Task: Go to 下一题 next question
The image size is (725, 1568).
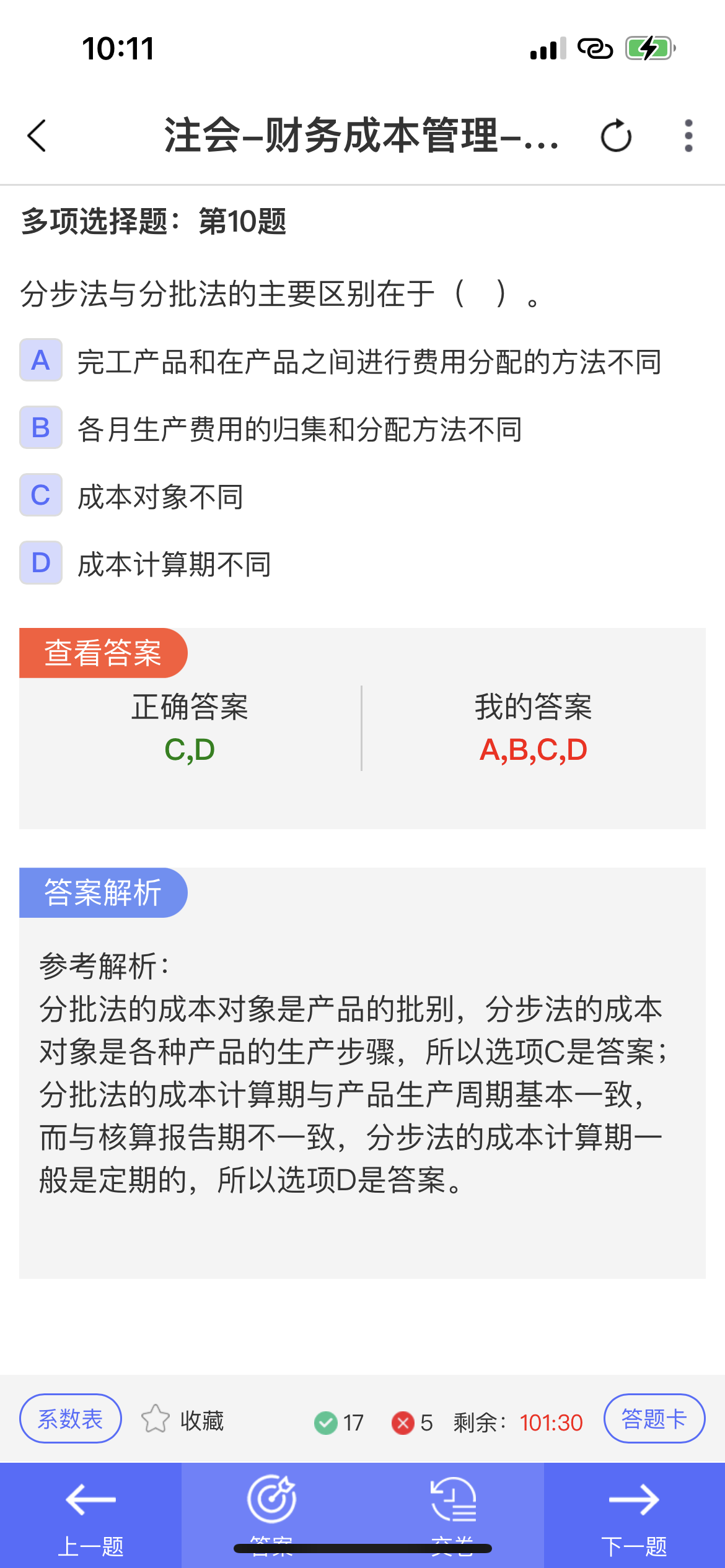Action: (x=635, y=1515)
